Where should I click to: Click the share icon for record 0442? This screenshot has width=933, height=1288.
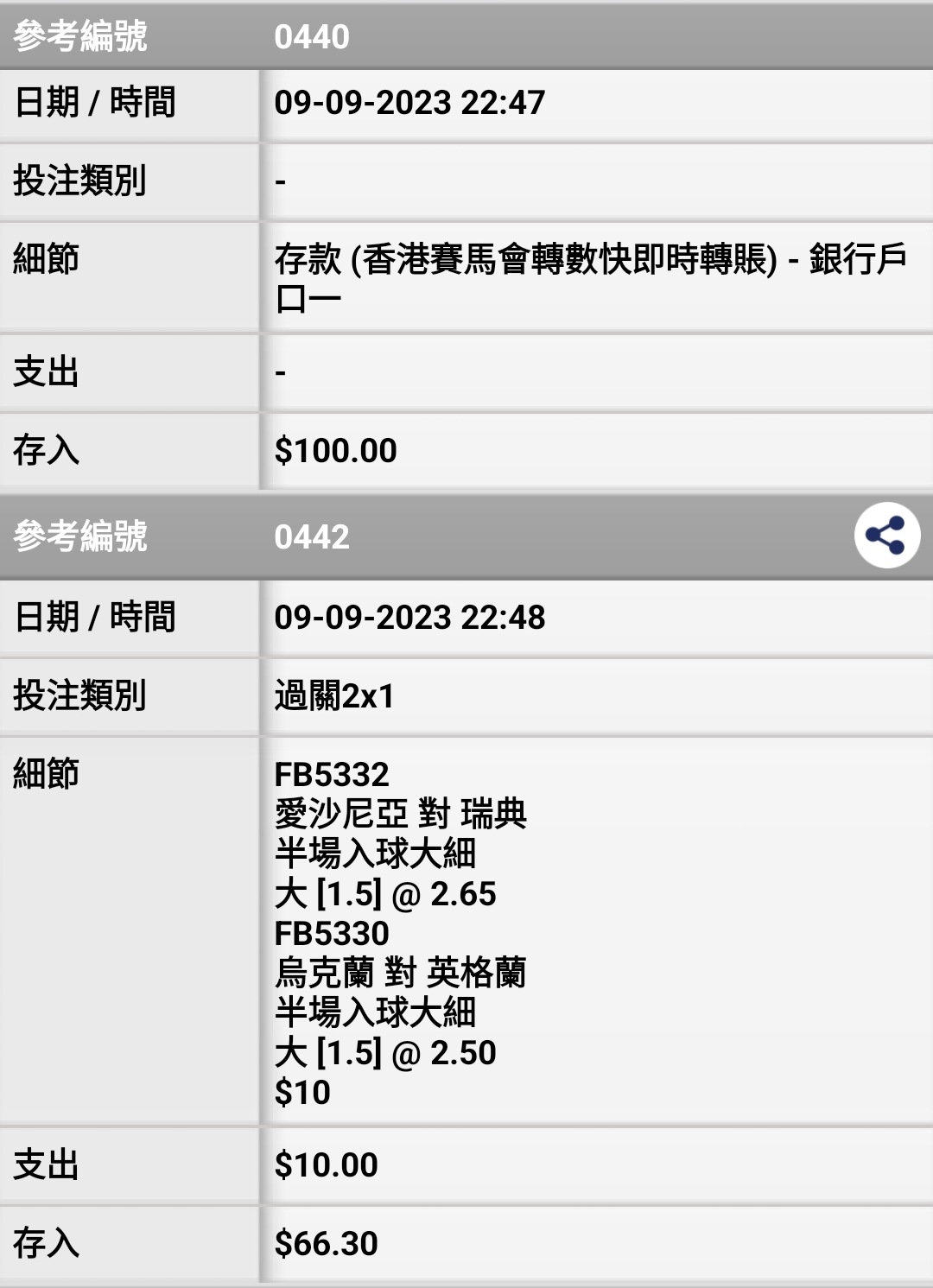(x=888, y=537)
